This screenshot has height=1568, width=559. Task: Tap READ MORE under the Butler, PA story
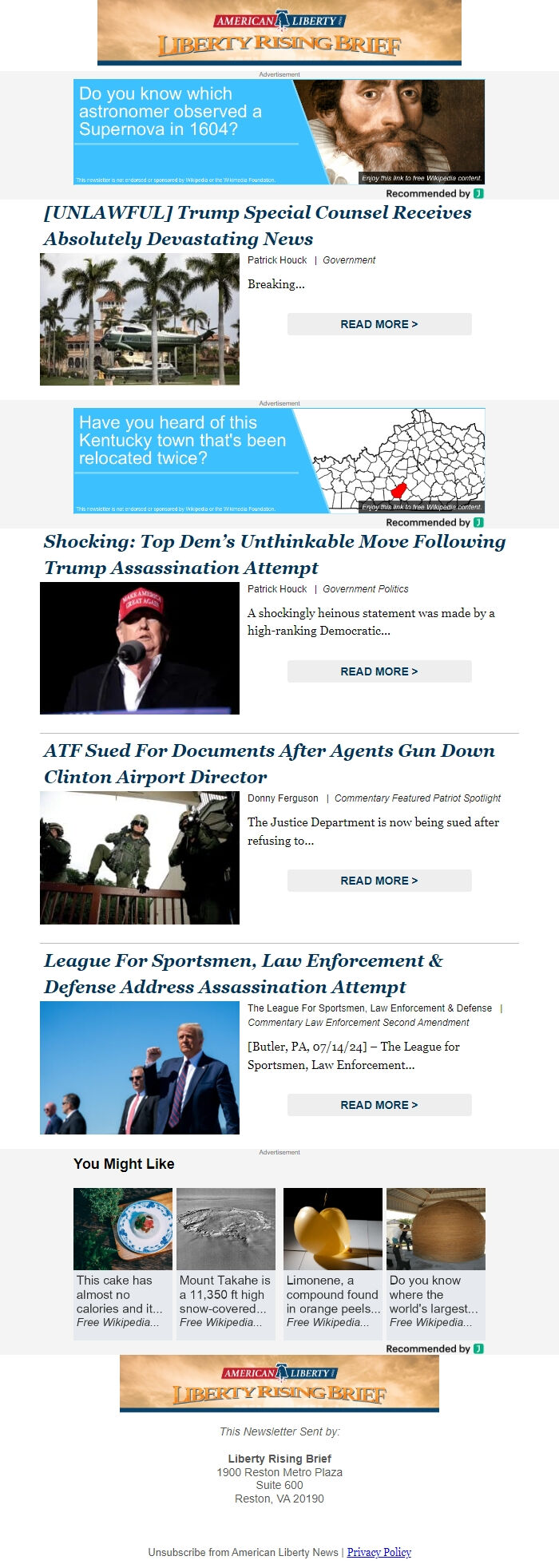click(x=379, y=1105)
